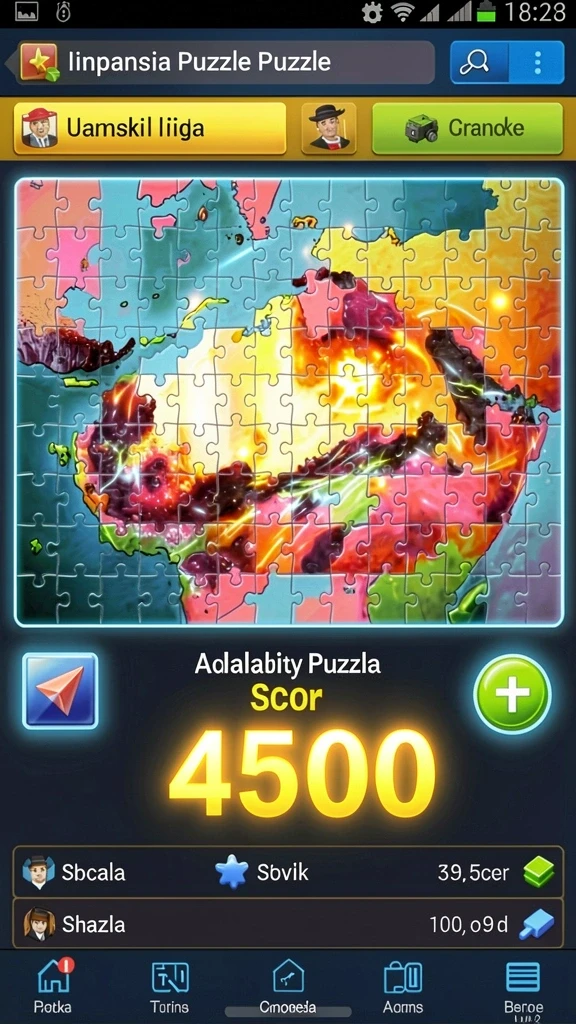Image resolution: width=576 pixels, height=1024 pixels.
Task: Open the Sbcala leaderboard row
Action: [288, 872]
